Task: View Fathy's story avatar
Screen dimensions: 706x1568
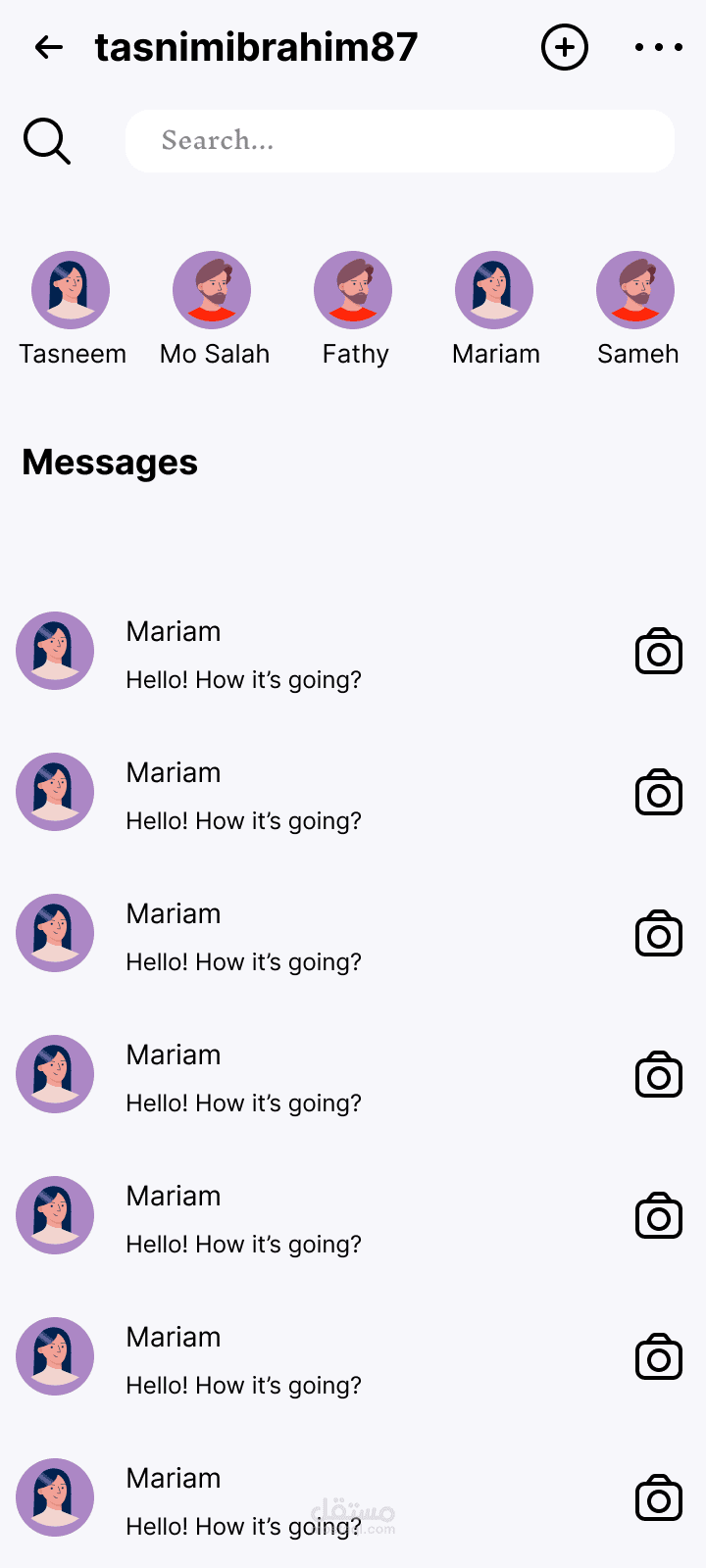Action: click(x=353, y=290)
